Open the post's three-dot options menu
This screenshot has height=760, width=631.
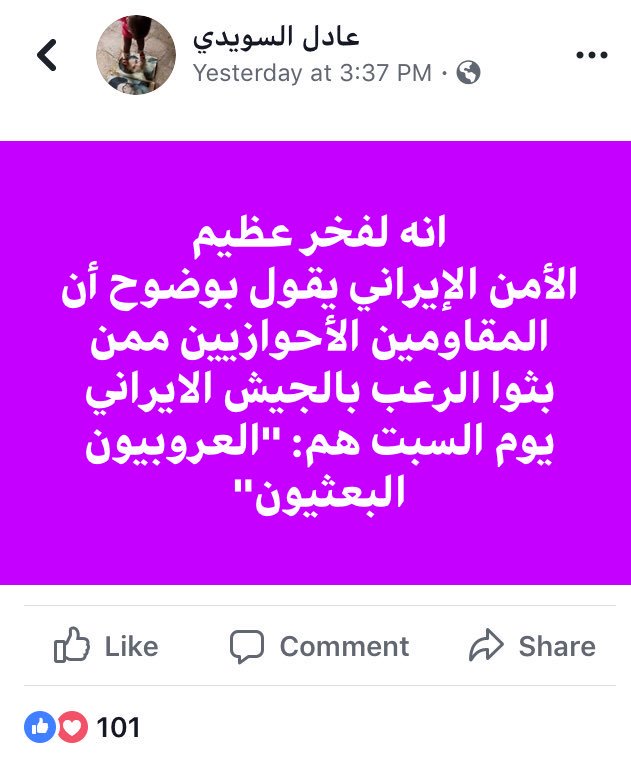pyautogui.click(x=594, y=53)
